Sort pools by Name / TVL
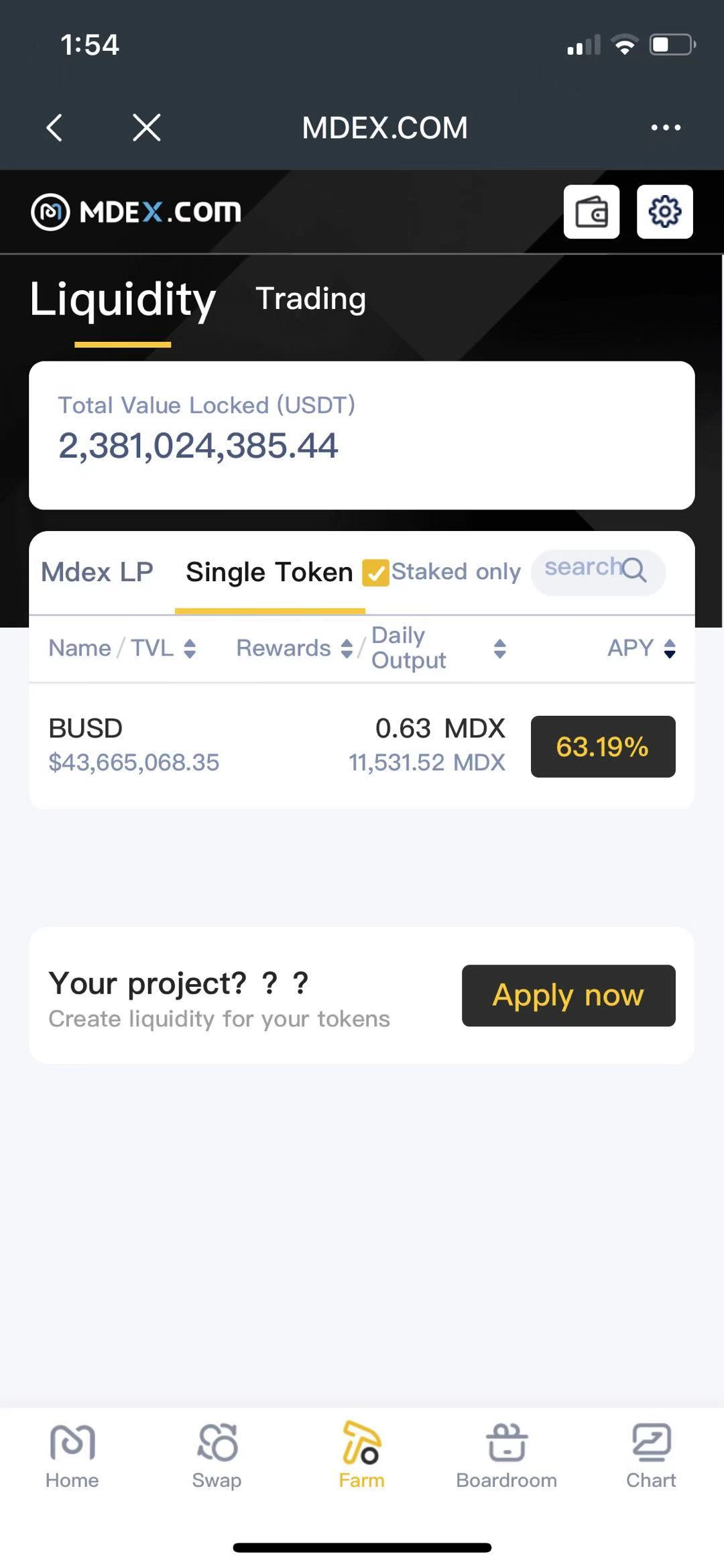This screenshot has width=724, height=1568. pyautogui.click(x=122, y=648)
